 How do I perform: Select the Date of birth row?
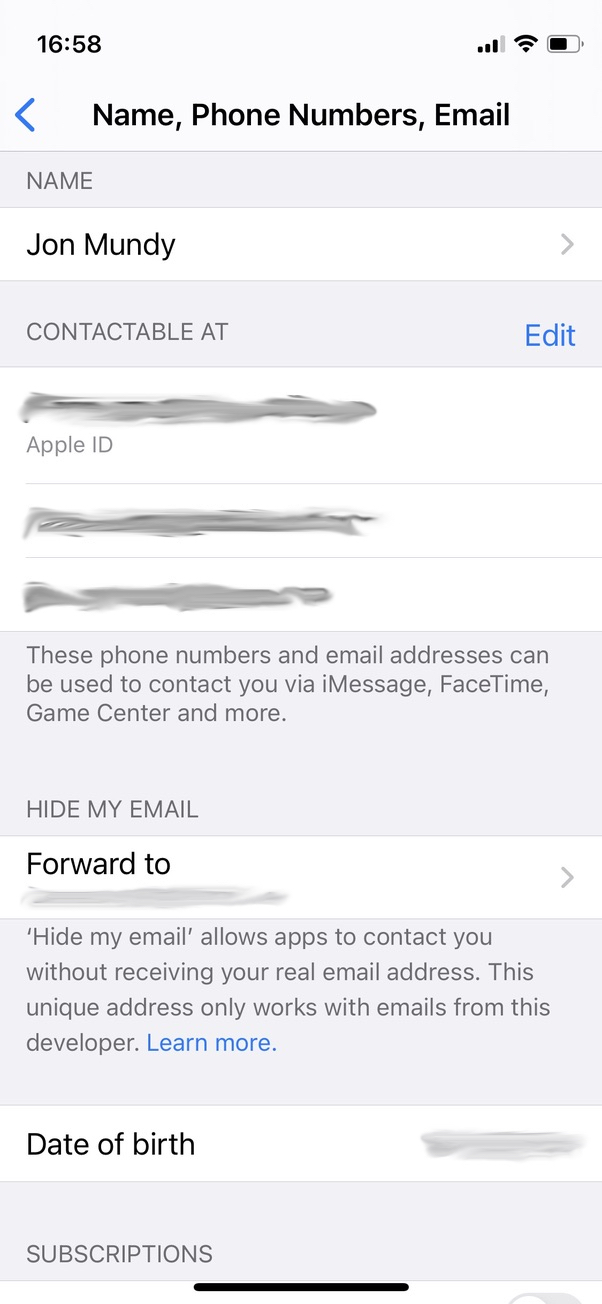tap(301, 1144)
